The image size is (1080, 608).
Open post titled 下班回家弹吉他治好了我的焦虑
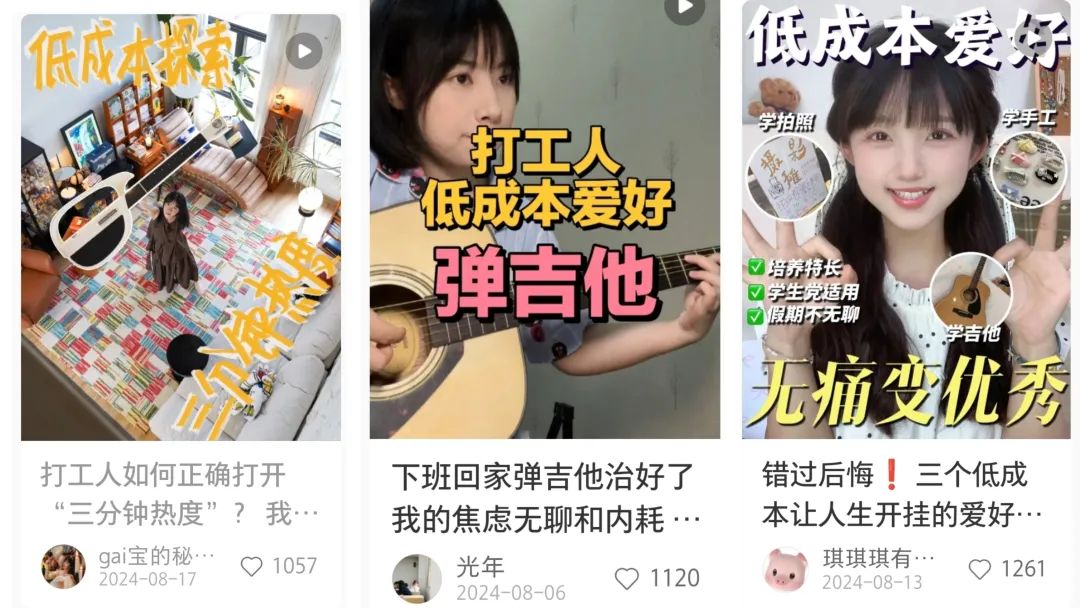coord(545,497)
